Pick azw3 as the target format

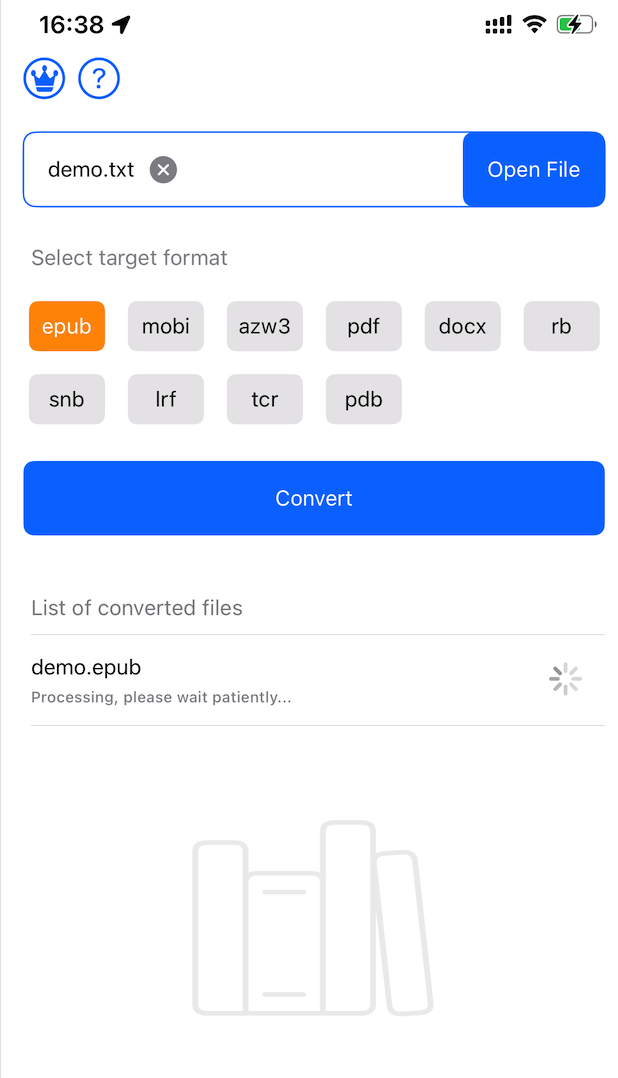265,327
